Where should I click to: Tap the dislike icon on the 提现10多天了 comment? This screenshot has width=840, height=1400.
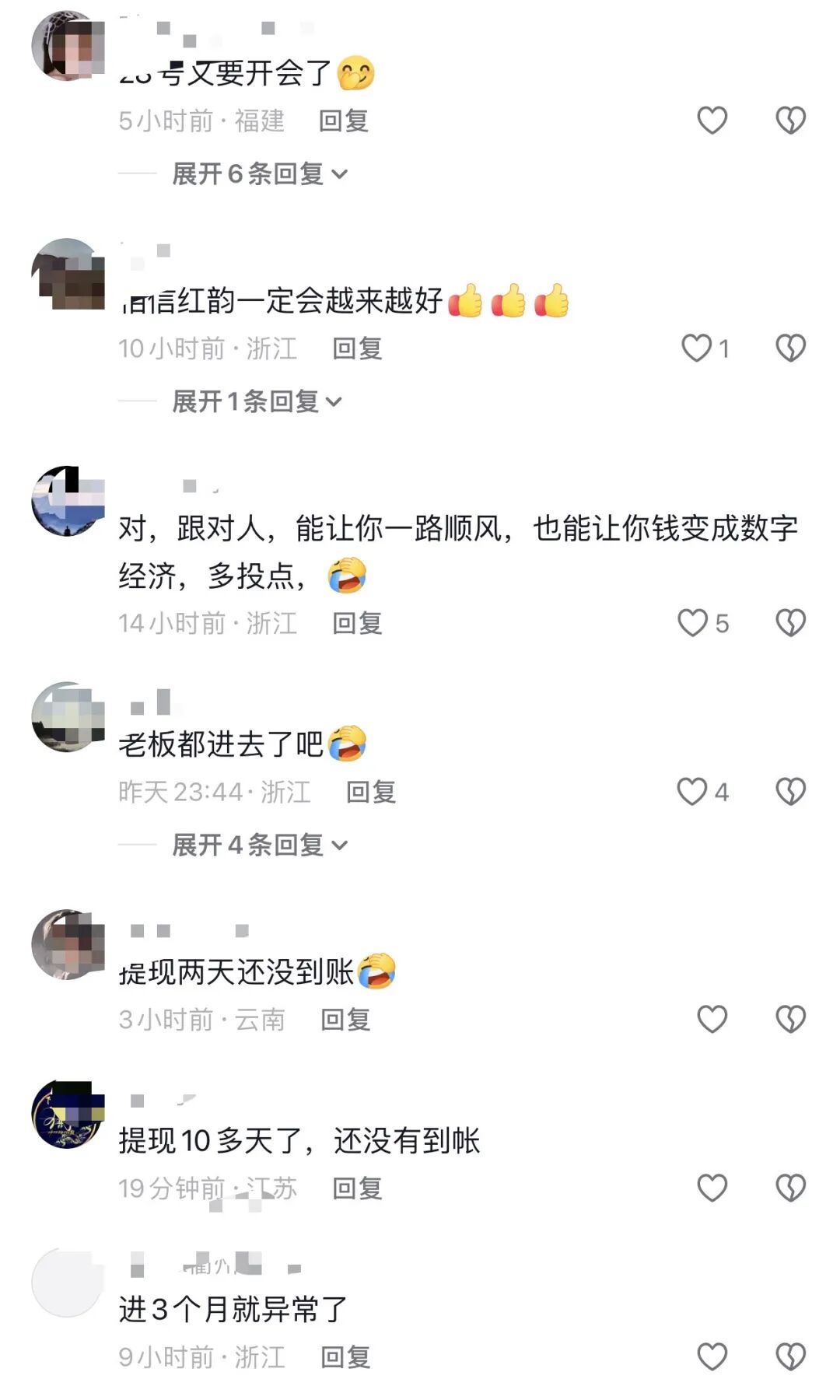coord(791,1188)
